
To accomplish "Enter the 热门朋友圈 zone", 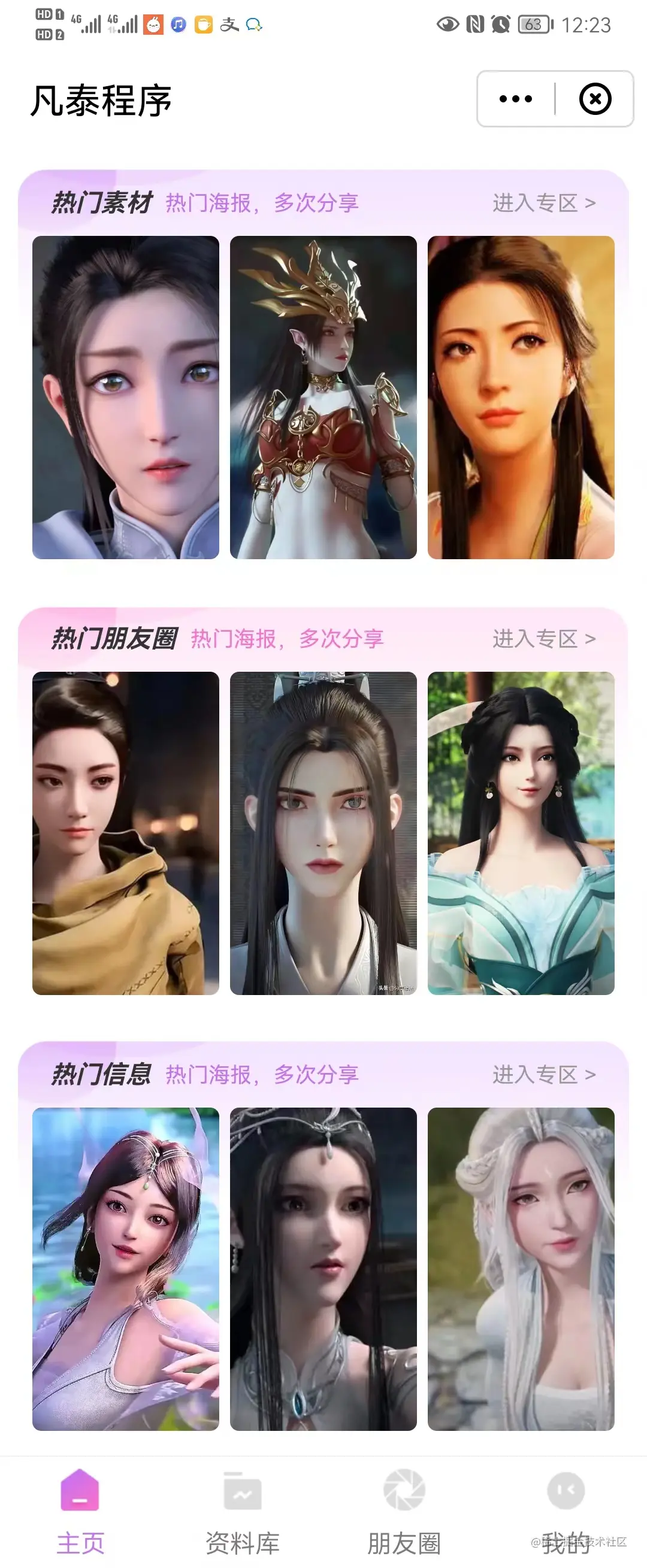I will pyautogui.click(x=543, y=639).
